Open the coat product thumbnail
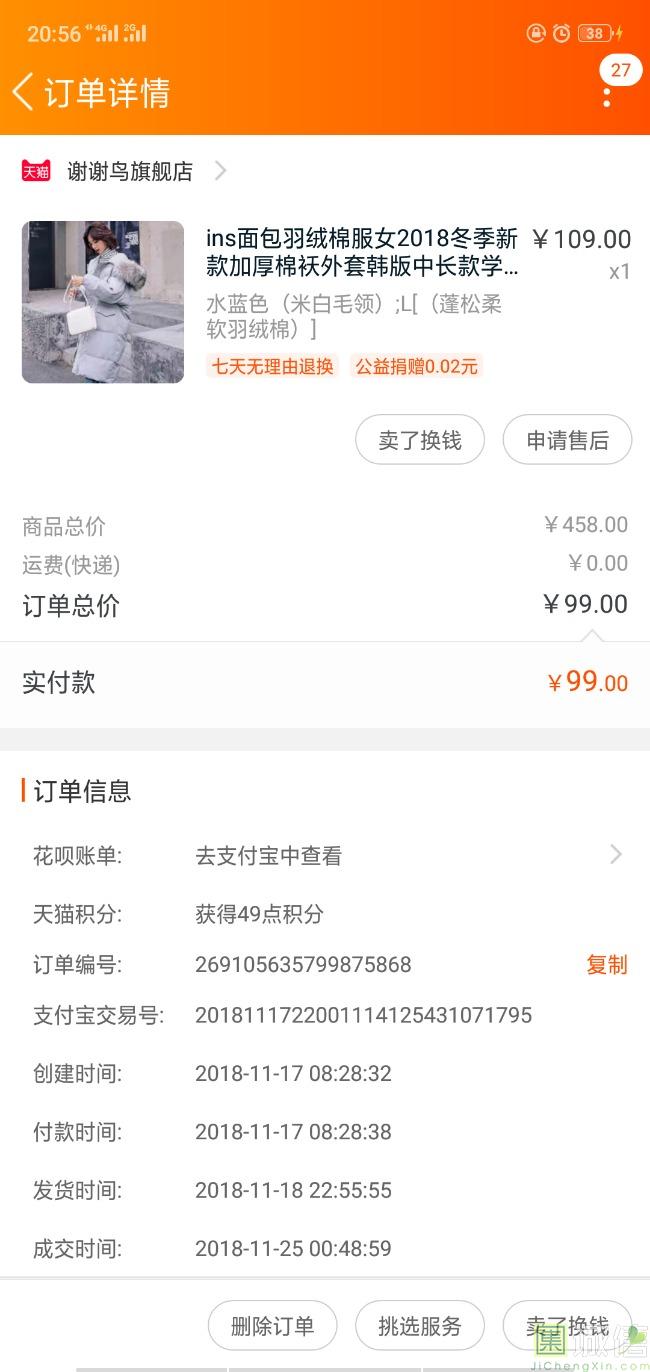The image size is (650, 1372). coord(103,302)
